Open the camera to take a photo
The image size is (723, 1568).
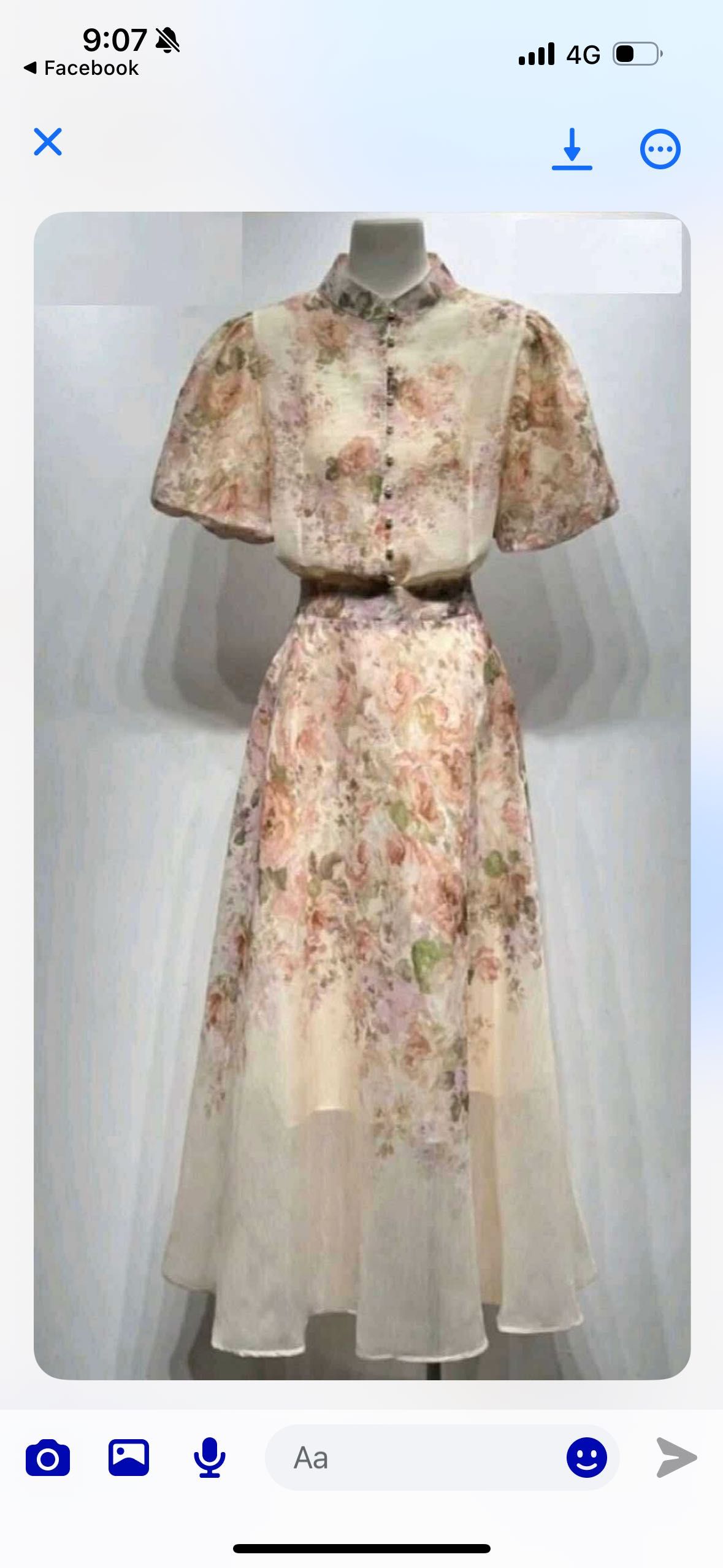click(48, 1458)
